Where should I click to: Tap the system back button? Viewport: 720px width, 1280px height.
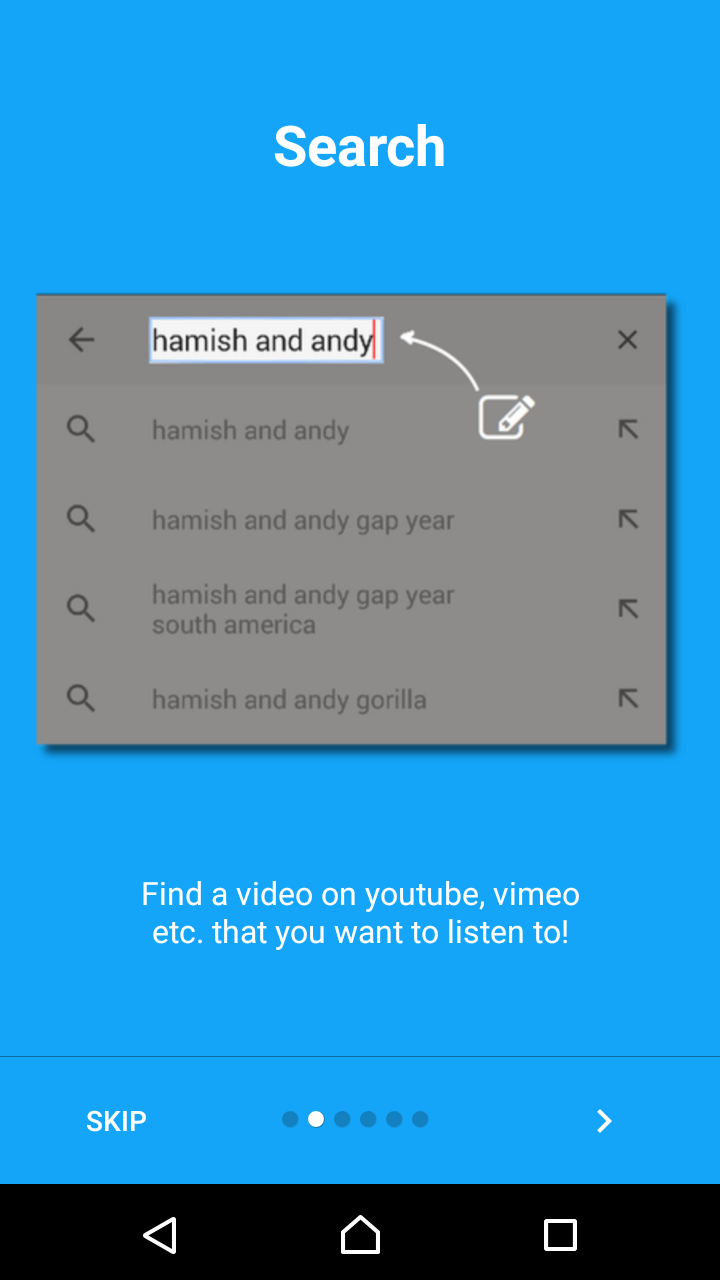click(160, 1235)
